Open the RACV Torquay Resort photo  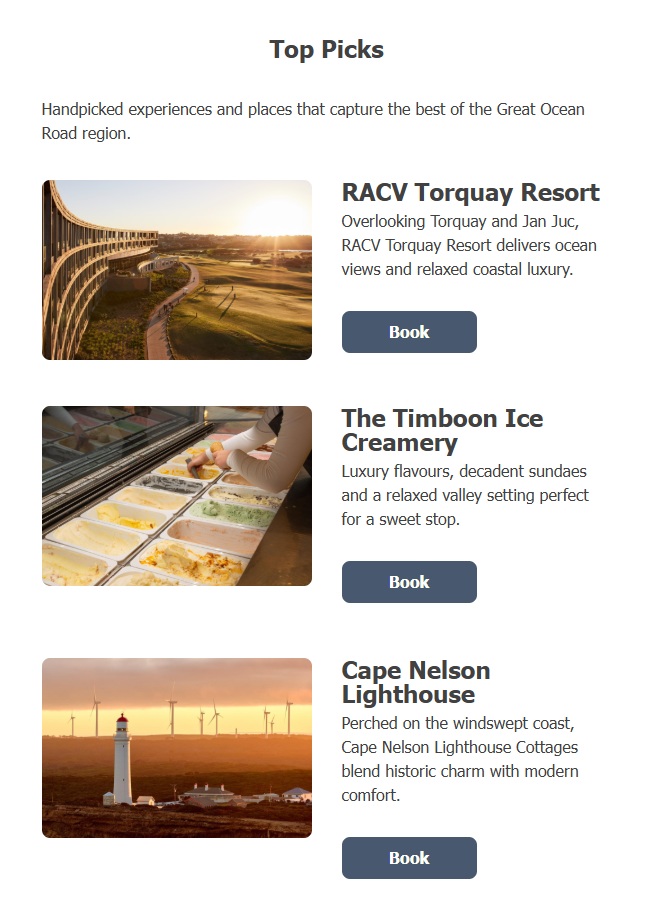(x=177, y=270)
